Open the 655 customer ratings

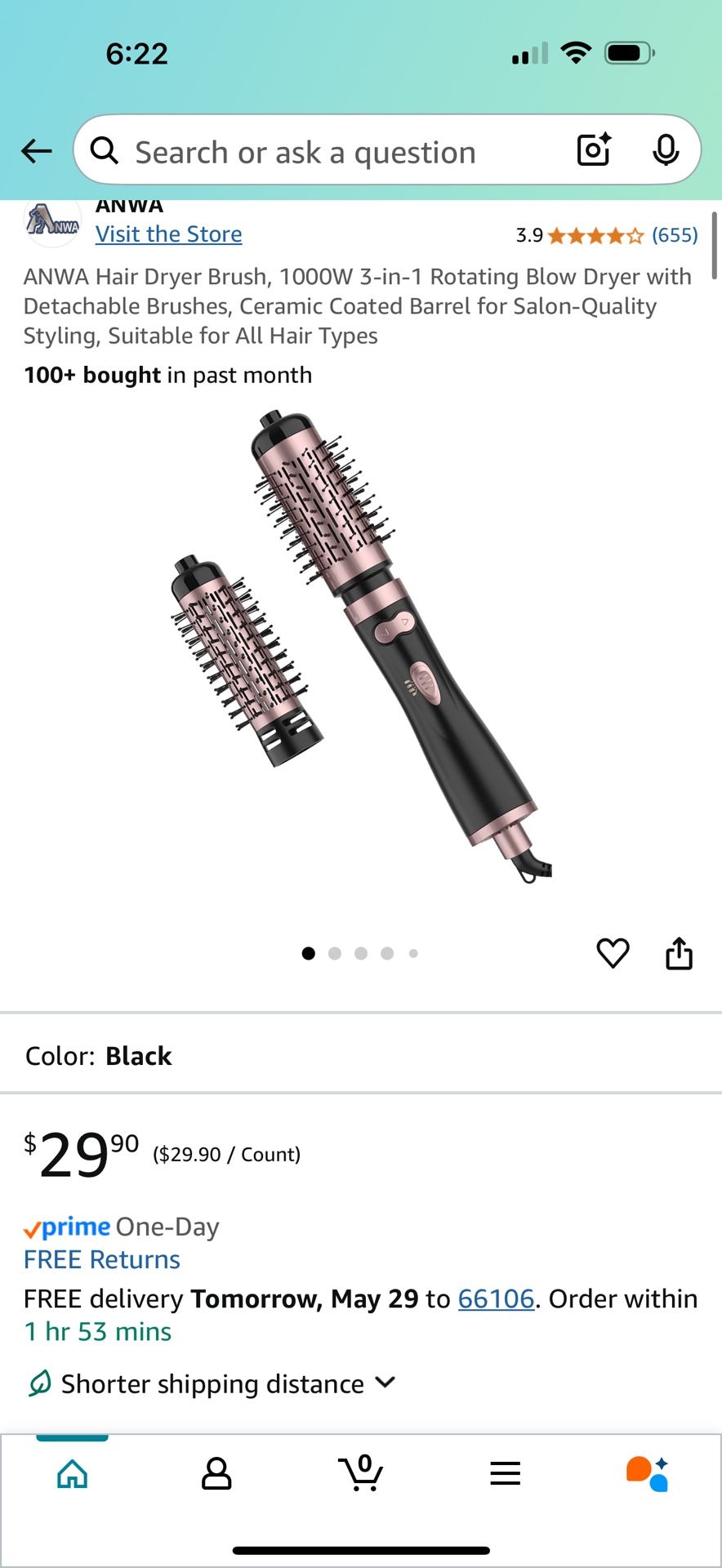click(674, 235)
